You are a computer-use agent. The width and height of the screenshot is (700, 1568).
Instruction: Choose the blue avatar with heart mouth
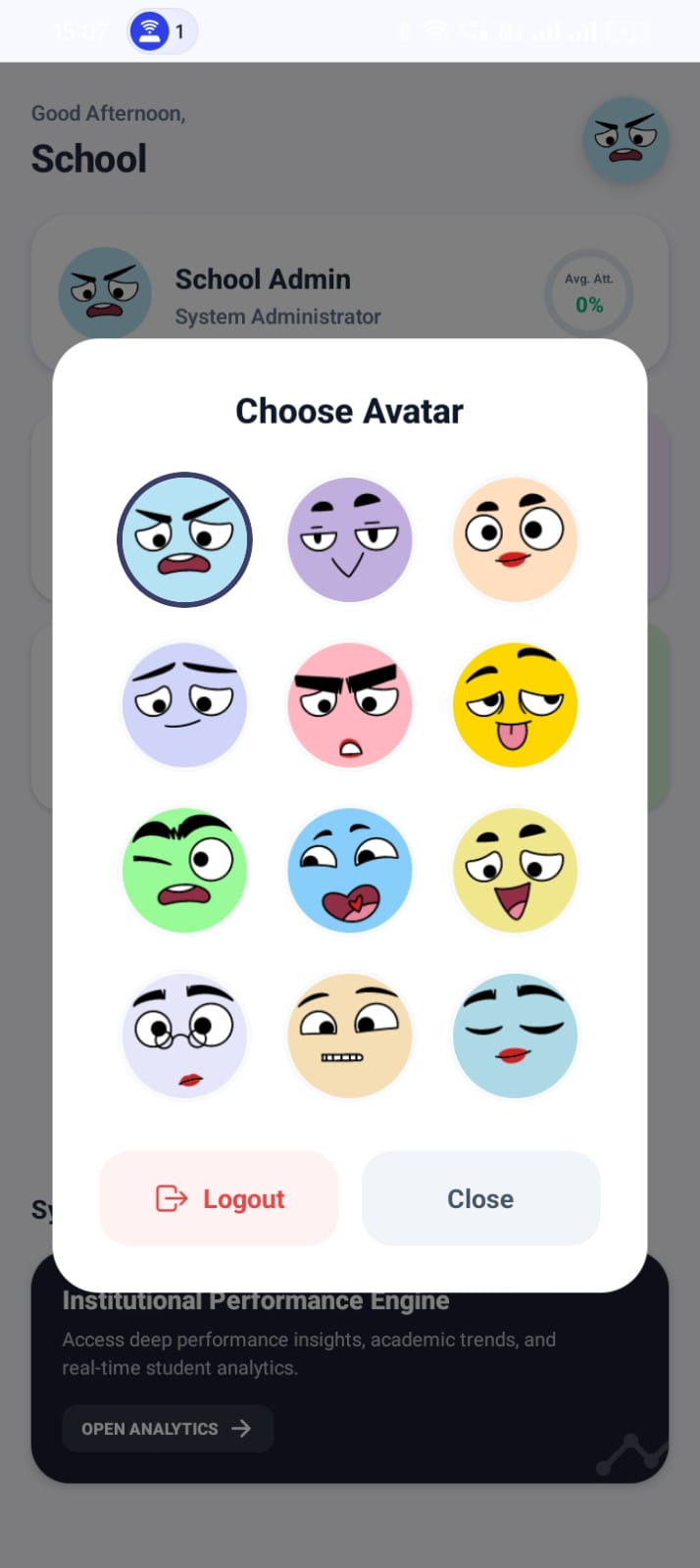point(350,870)
